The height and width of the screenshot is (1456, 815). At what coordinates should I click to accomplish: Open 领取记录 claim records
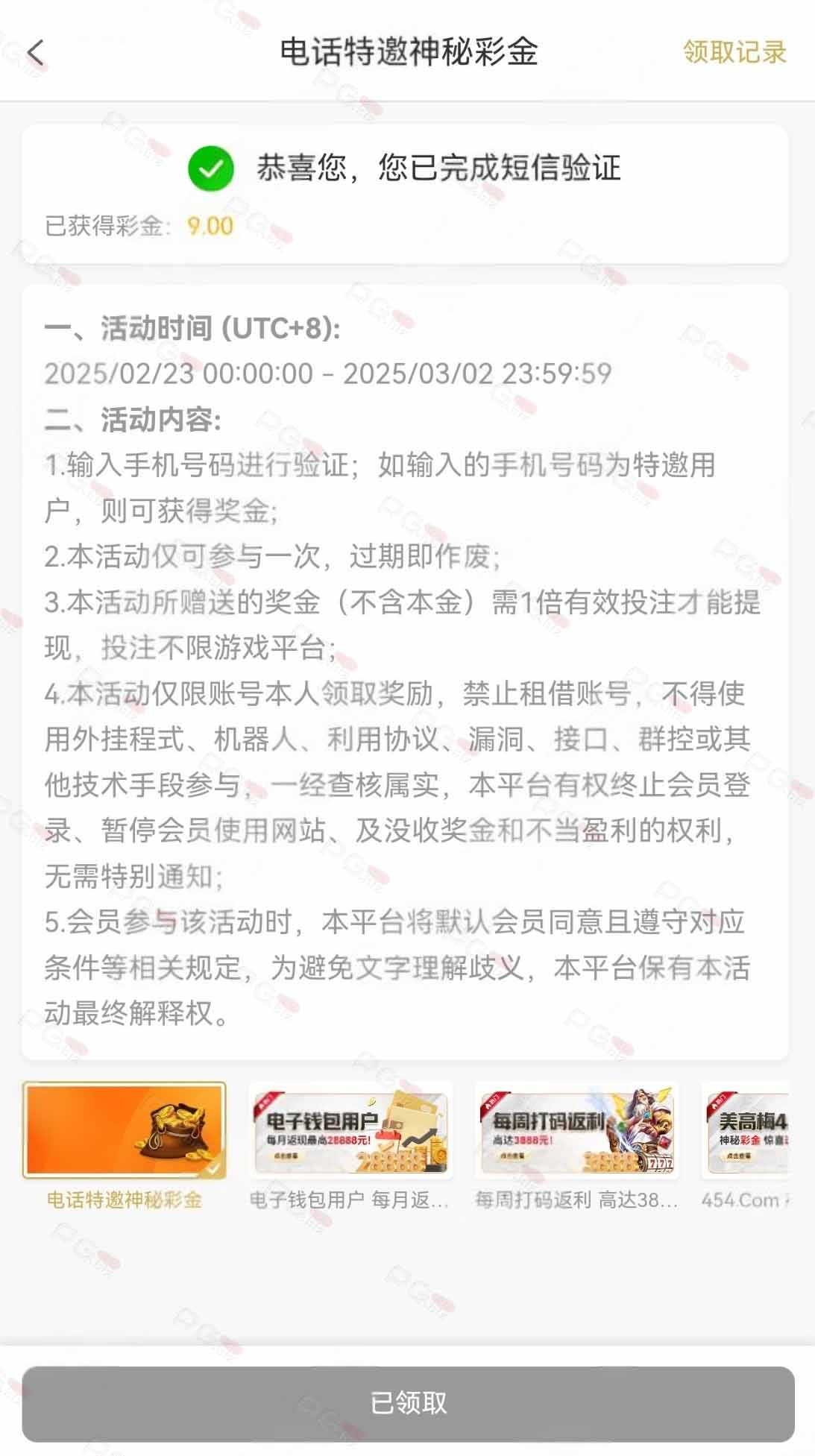[734, 52]
